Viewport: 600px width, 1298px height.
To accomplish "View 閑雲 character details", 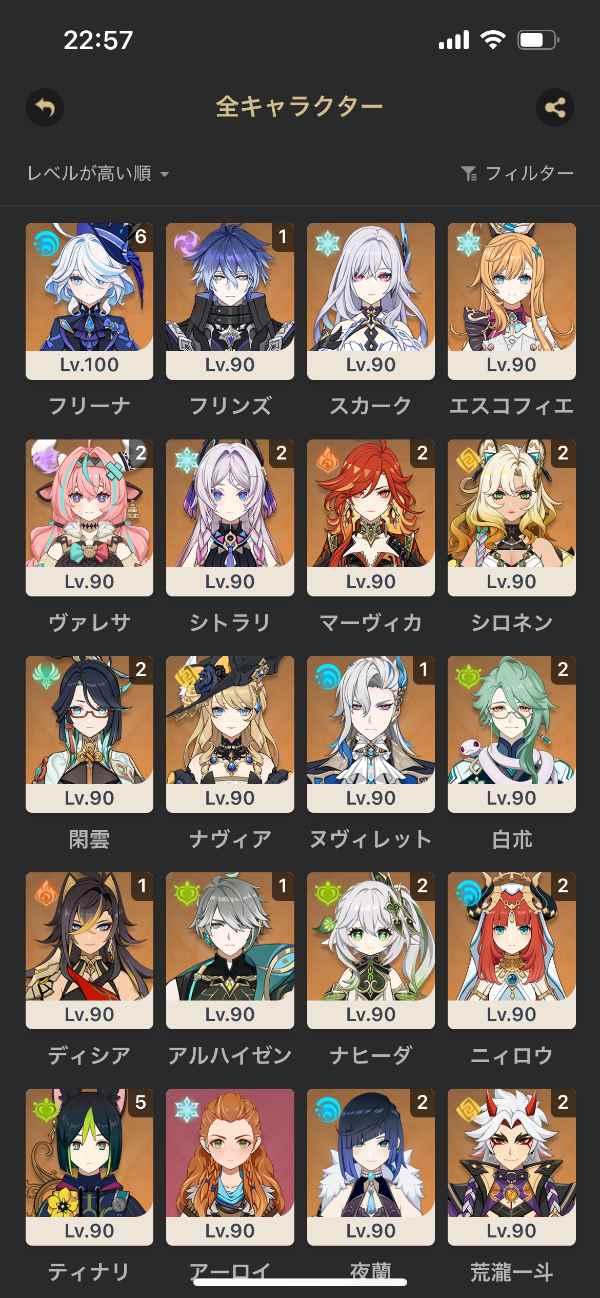I will point(89,733).
